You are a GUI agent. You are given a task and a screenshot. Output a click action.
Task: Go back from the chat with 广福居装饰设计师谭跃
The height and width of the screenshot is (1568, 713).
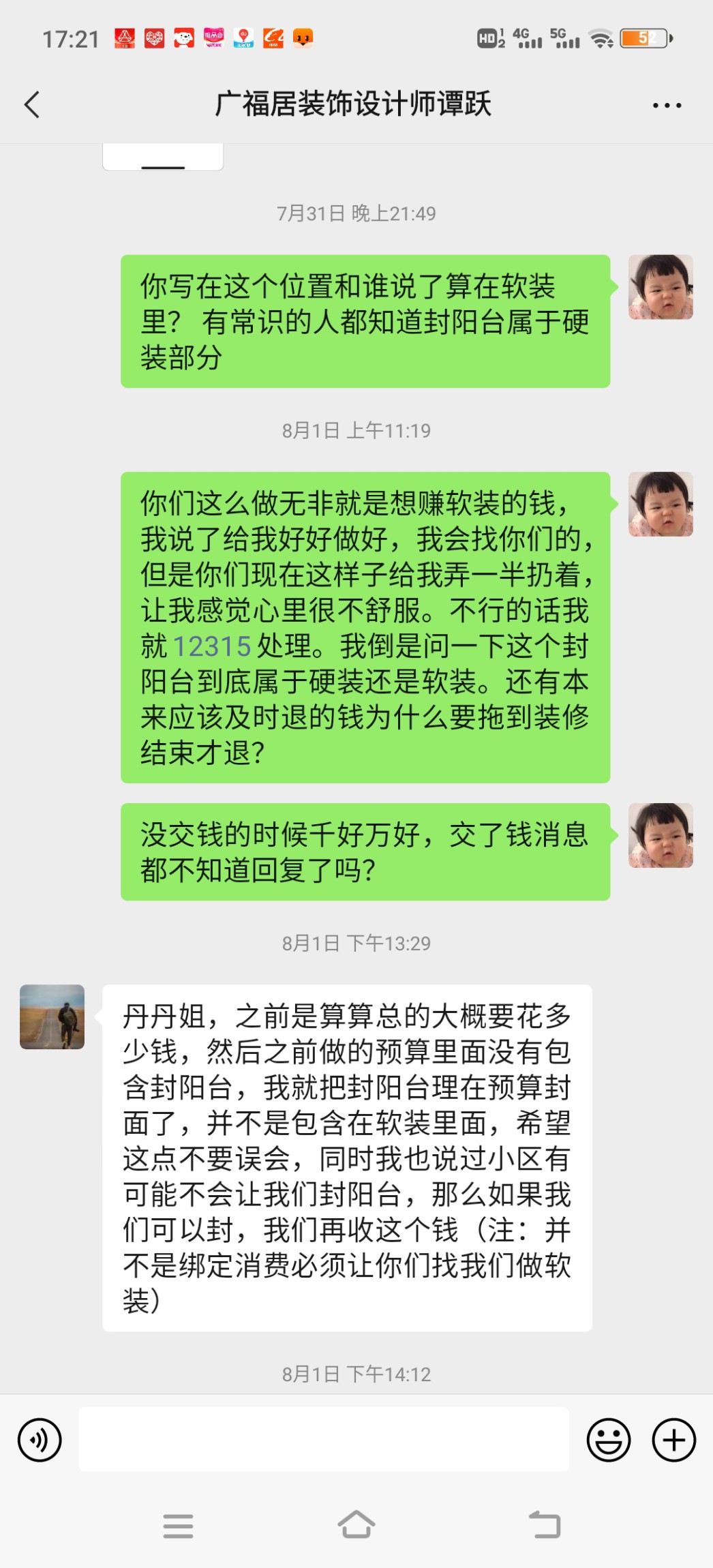pyautogui.click(x=32, y=105)
